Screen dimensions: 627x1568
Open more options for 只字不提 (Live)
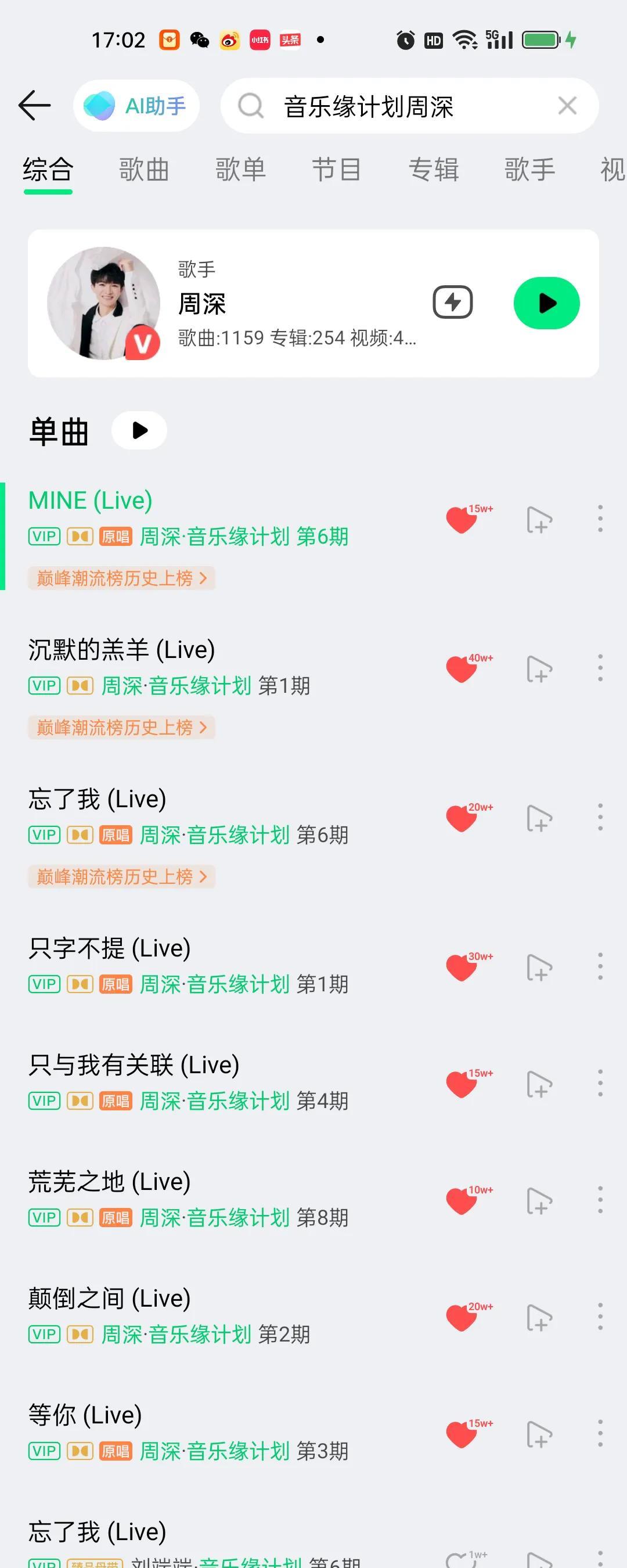(600, 966)
